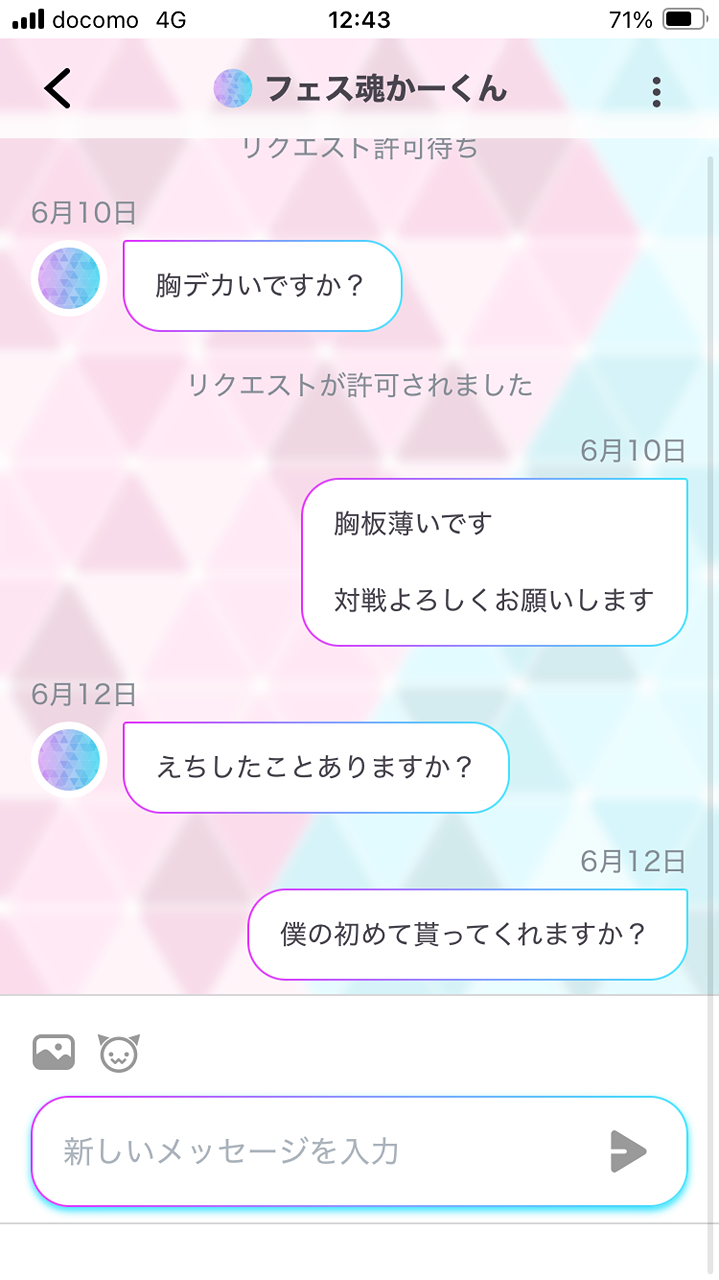
Task: Open the three-dot overflow menu
Action: (656, 91)
